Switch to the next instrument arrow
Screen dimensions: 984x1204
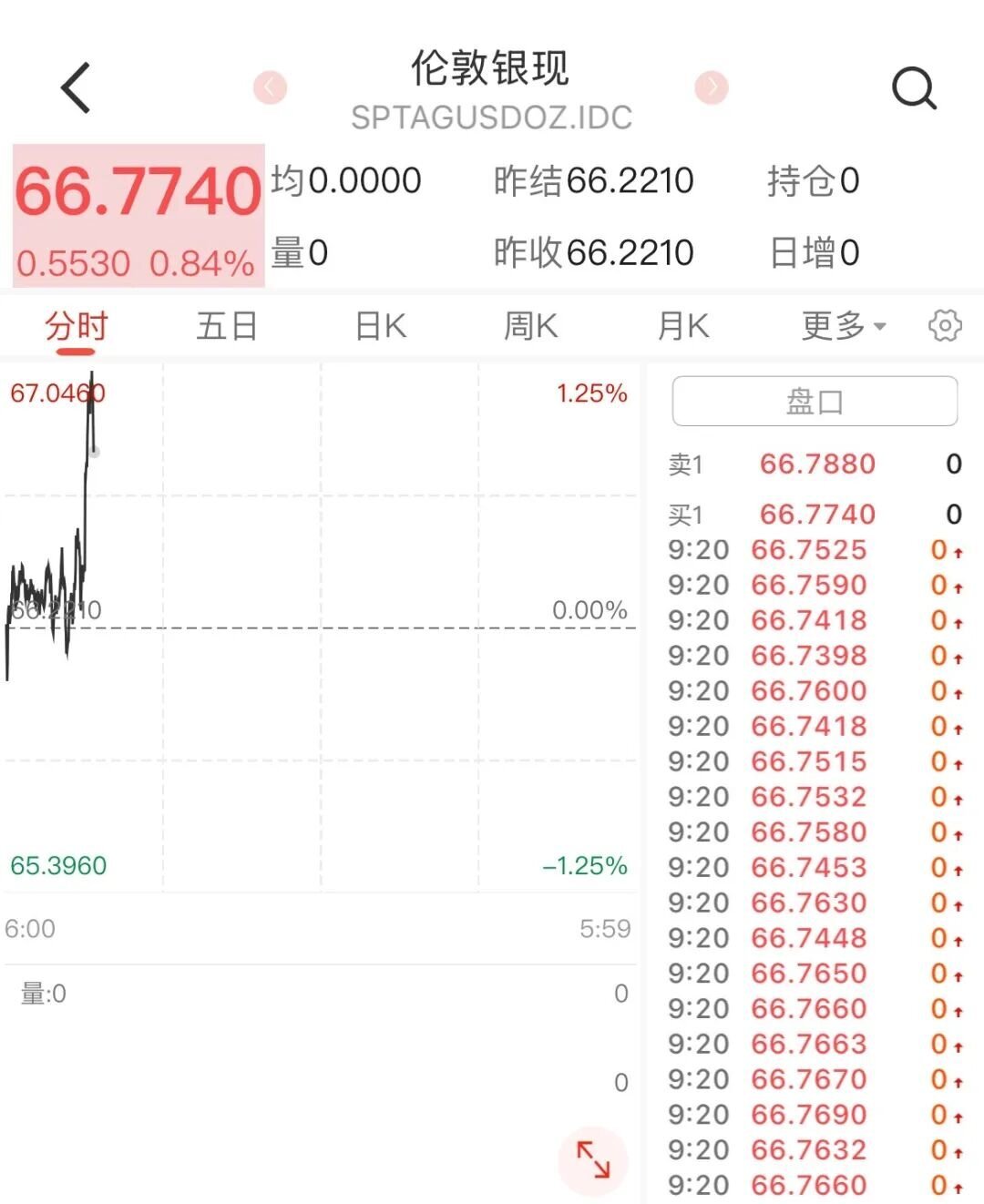[712, 87]
